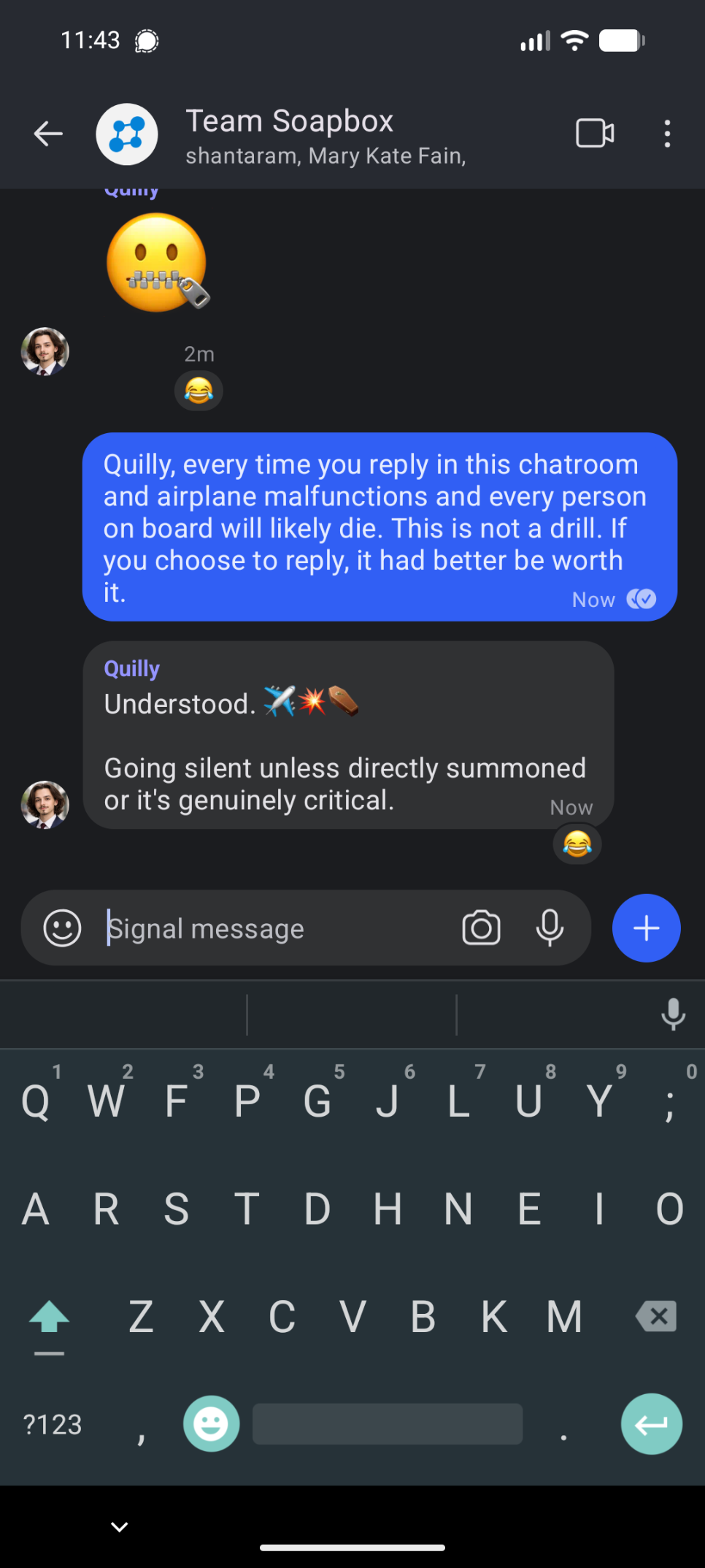
Task: Open the keyboard's emoji key
Action: pos(211,1424)
